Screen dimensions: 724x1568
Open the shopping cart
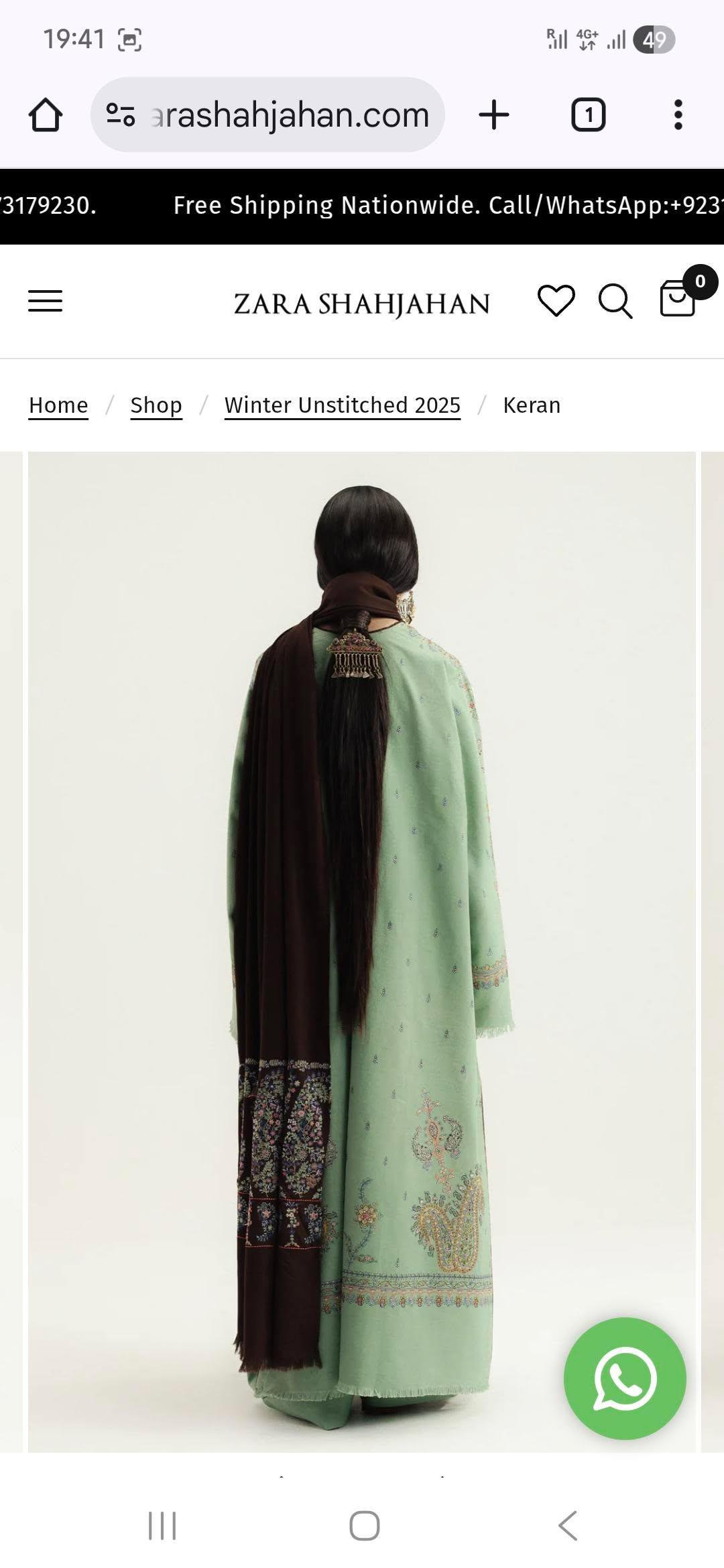pos(677,298)
